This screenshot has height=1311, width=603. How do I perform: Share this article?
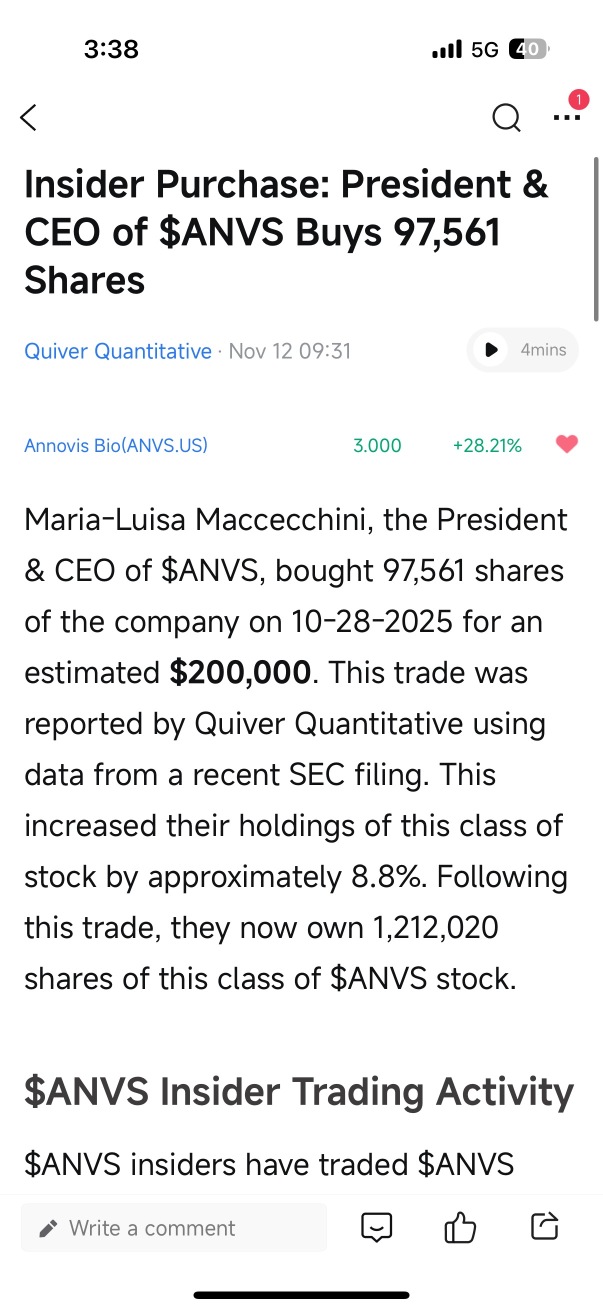pos(544,1227)
